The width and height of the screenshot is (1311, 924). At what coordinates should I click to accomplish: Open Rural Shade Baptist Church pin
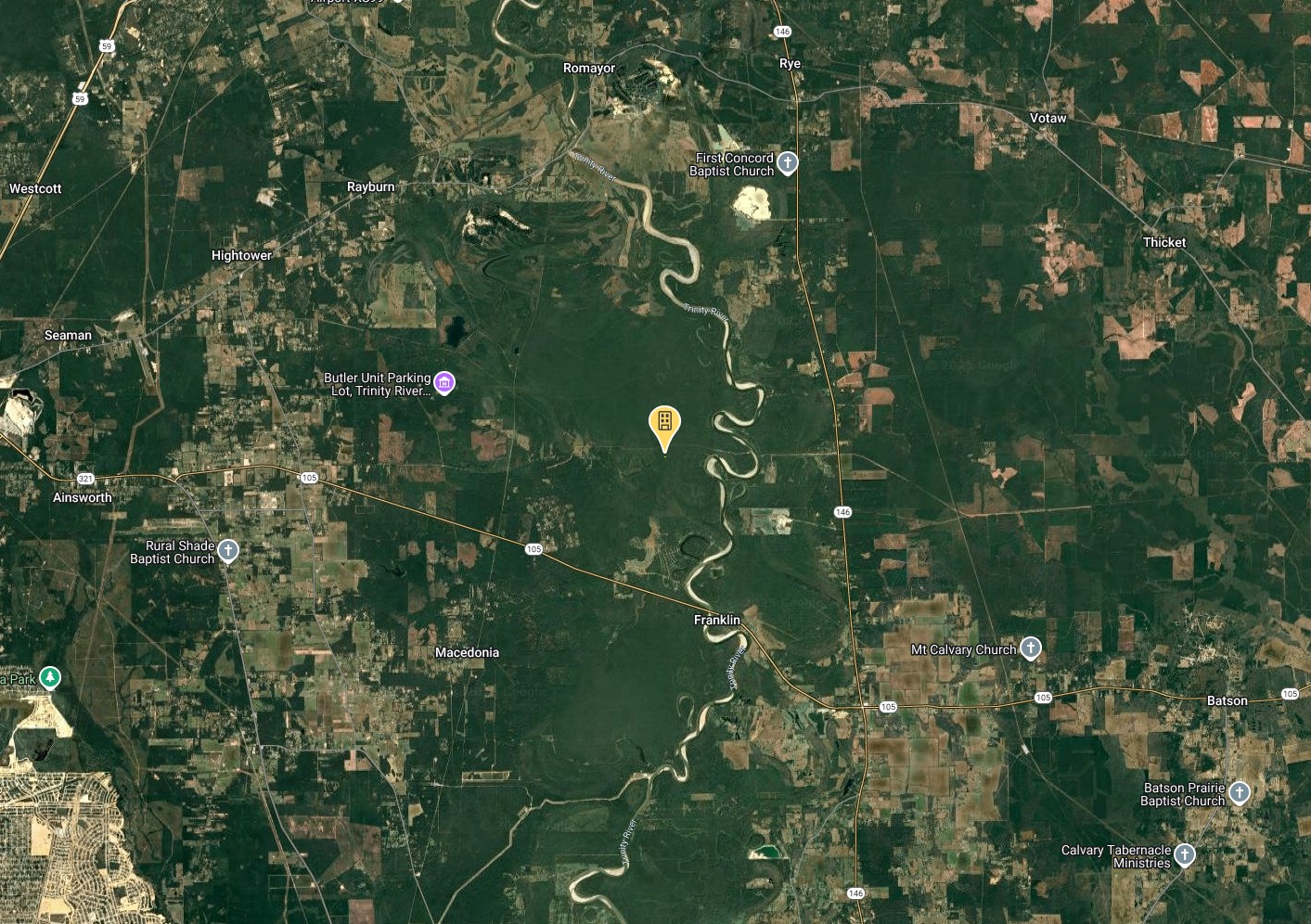pos(228,550)
